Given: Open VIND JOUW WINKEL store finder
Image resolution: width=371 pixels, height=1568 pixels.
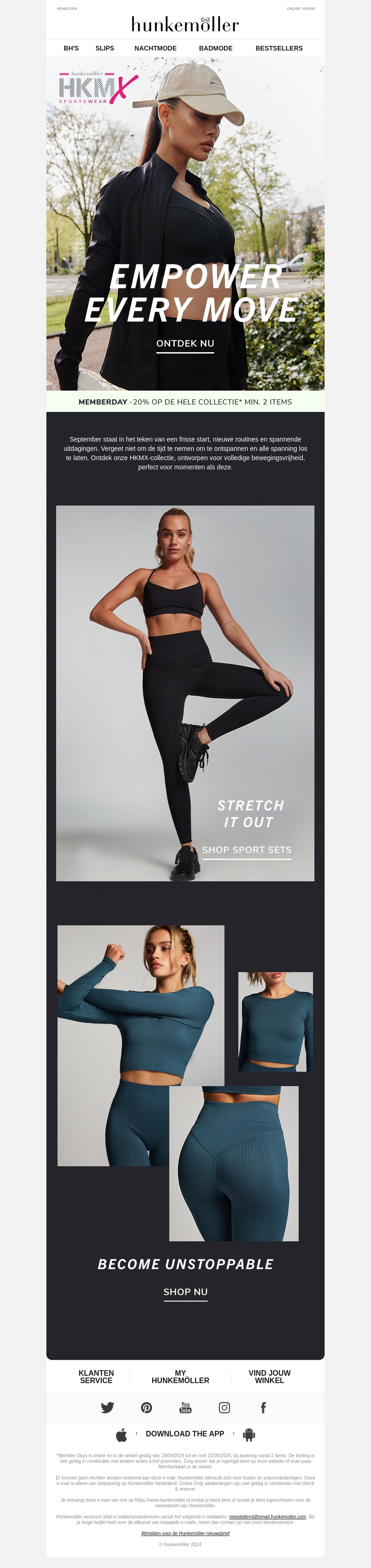Looking at the screenshot, I should 269,1376.
